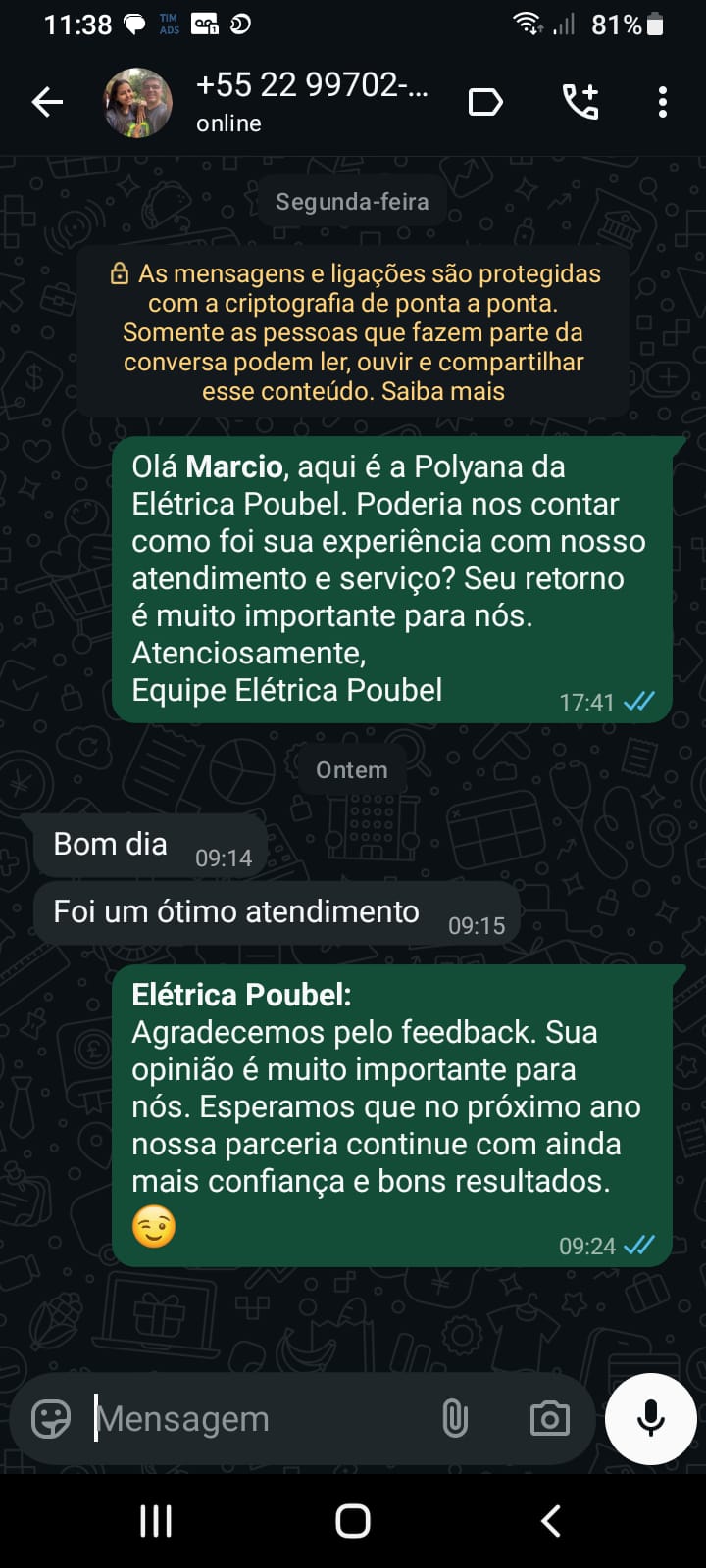Viewport: 706px width, 1568px height.
Task: Open Saiba mais about encryption
Action: click(443, 391)
